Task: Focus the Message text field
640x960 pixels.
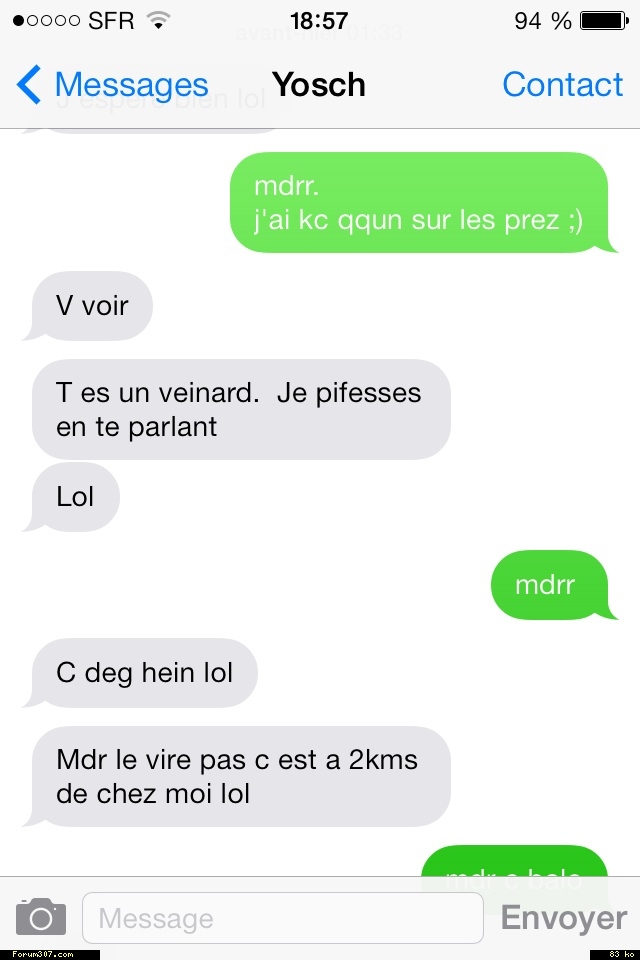Action: 282,918
